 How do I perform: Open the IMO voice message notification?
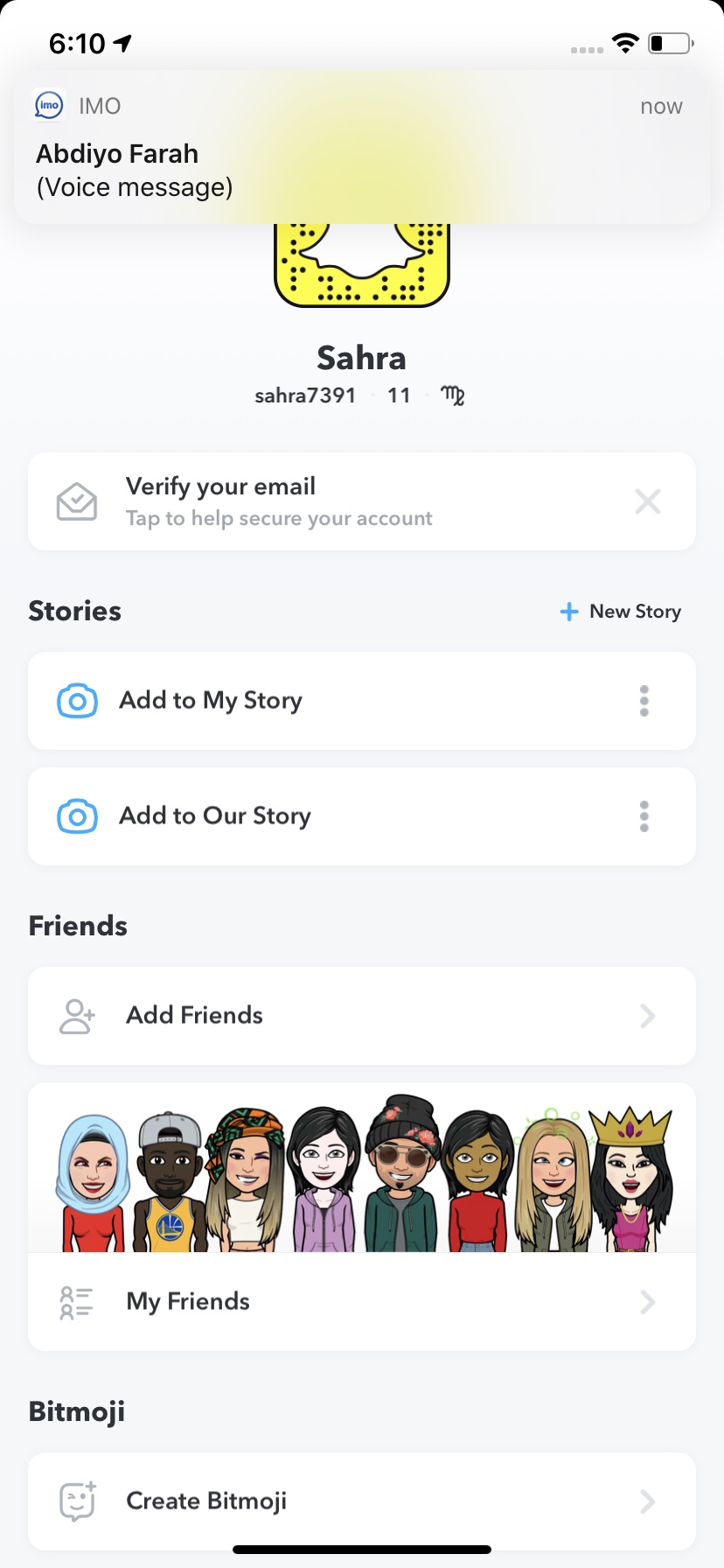[x=362, y=147]
